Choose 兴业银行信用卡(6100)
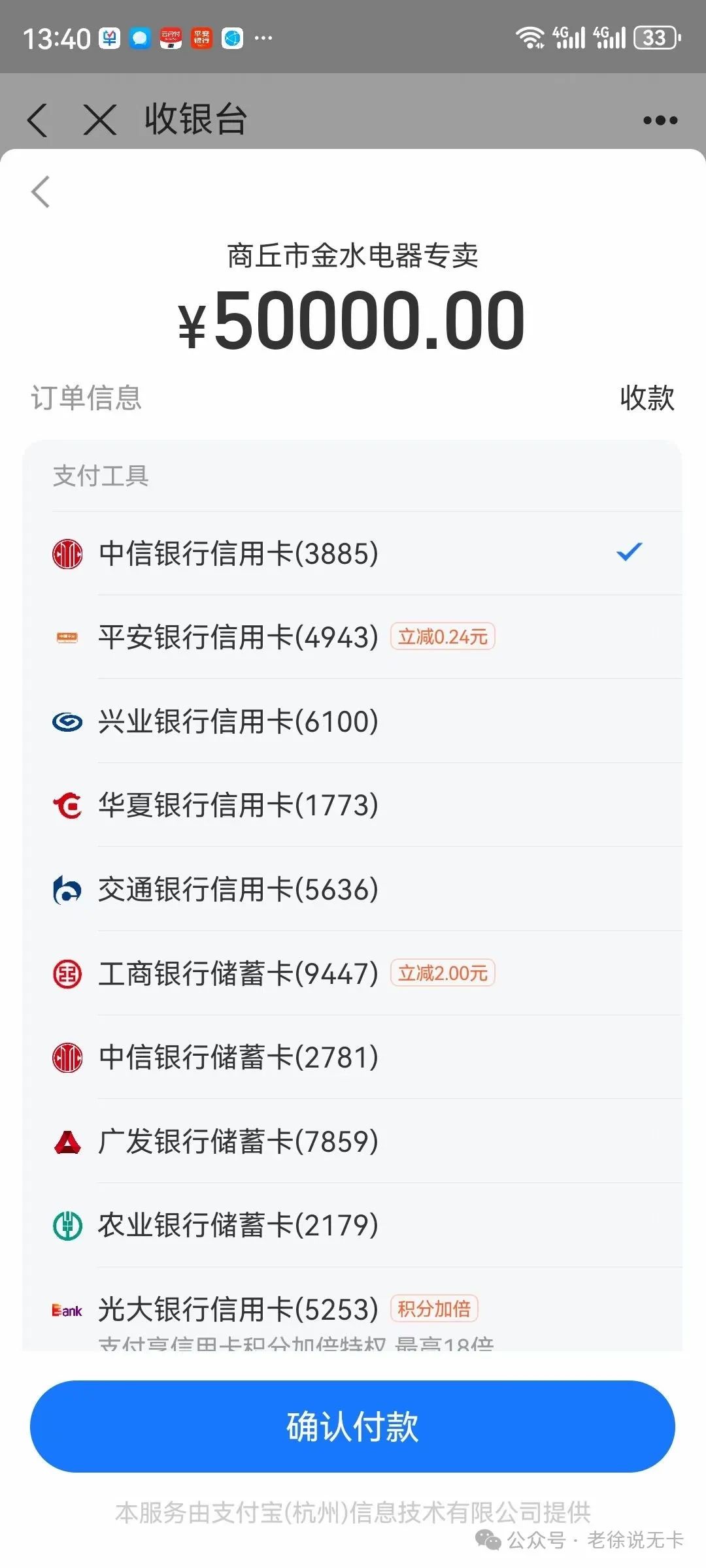706x1568 pixels. pyautogui.click(x=352, y=721)
